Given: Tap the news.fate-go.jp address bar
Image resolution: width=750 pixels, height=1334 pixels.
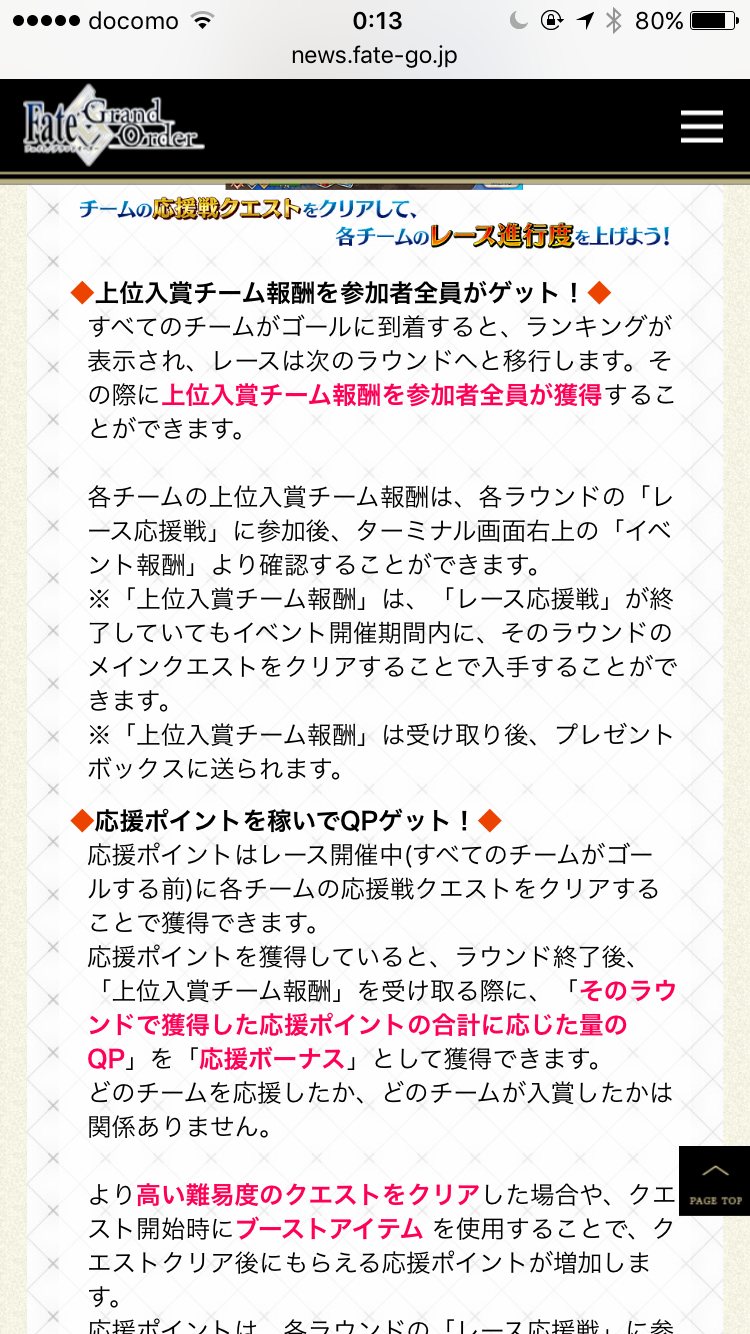Looking at the screenshot, I should click(x=374, y=56).
